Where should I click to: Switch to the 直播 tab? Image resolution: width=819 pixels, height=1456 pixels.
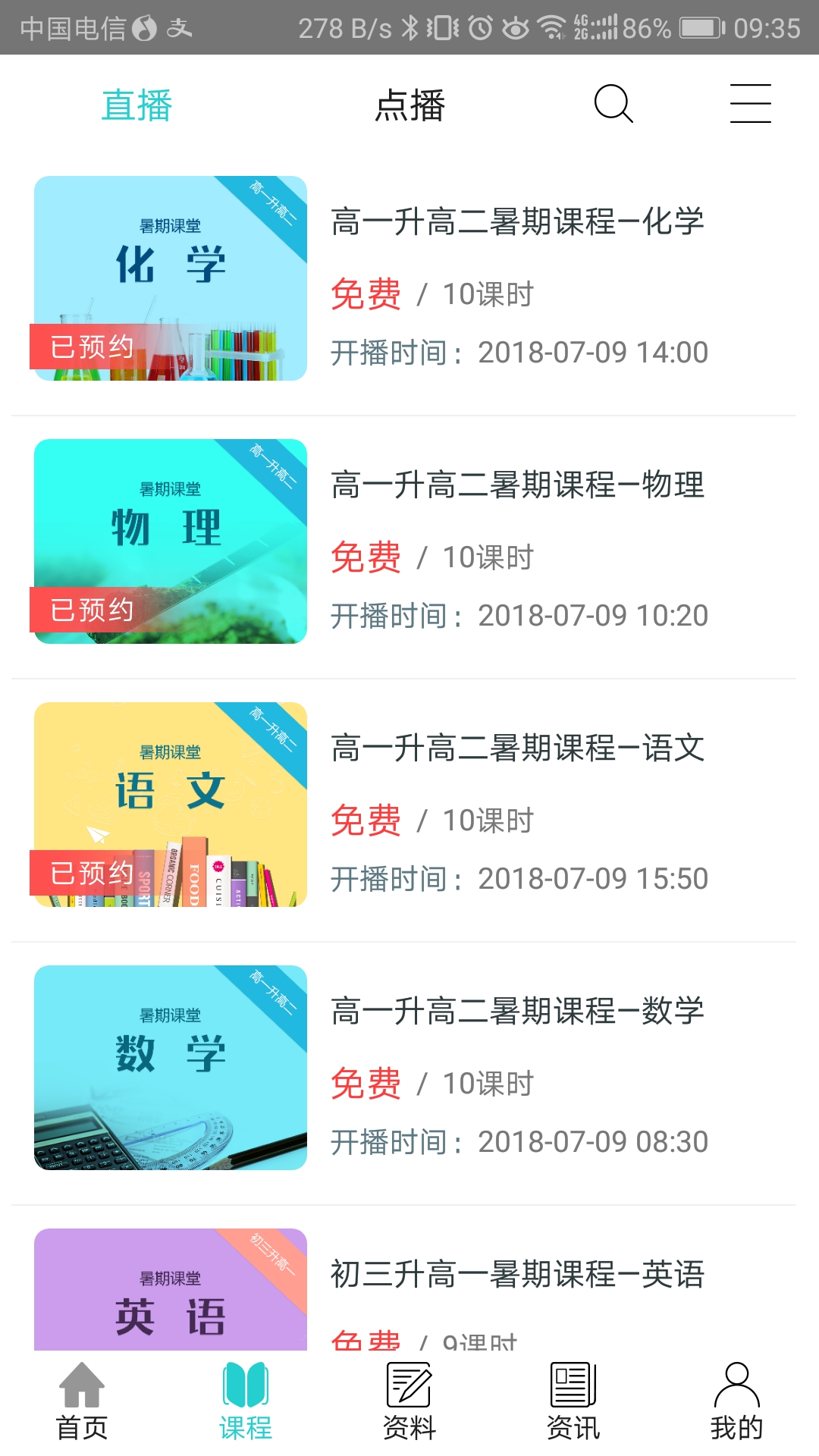click(137, 105)
